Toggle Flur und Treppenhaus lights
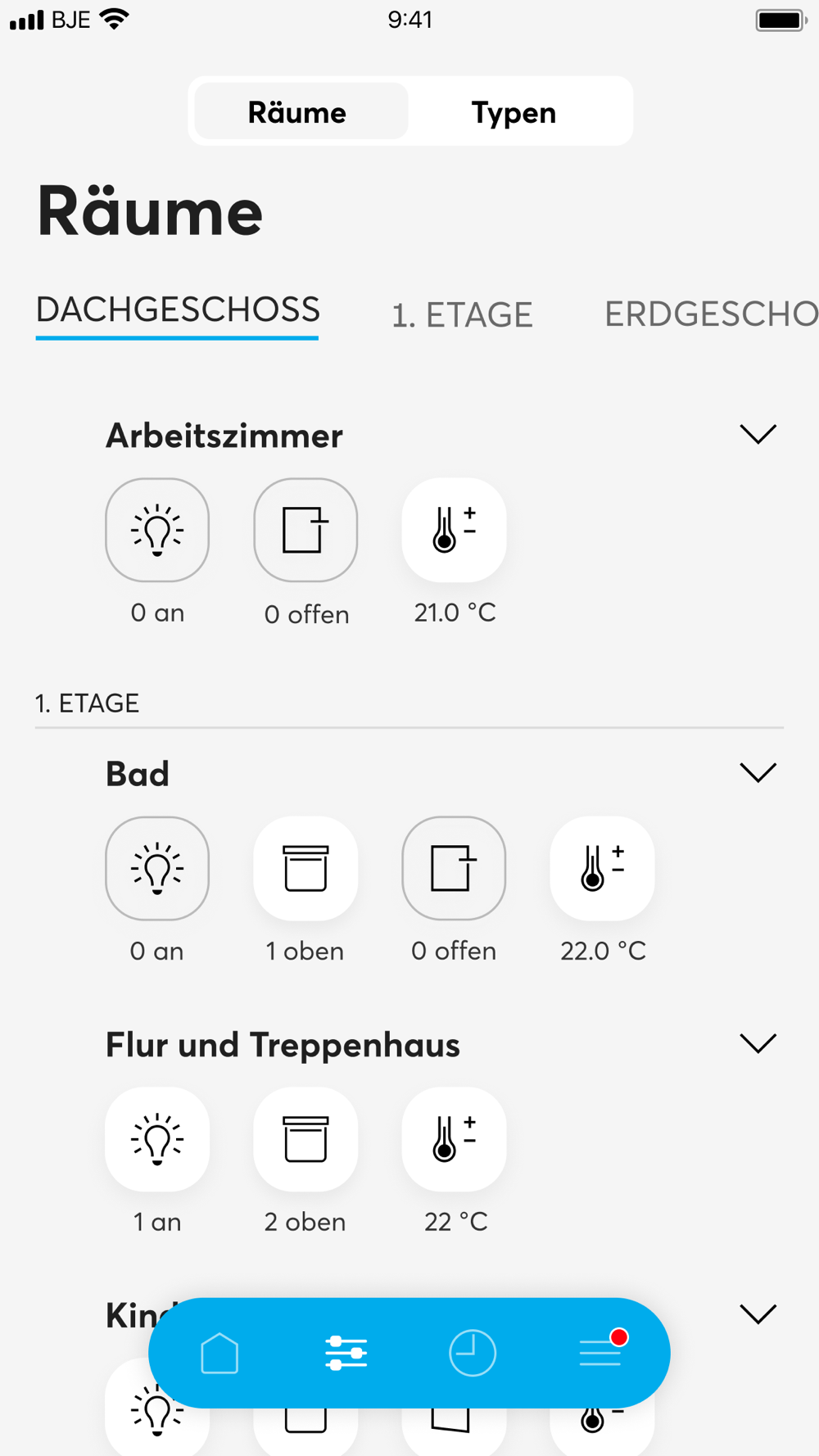819x1456 pixels. [157, 1139]
